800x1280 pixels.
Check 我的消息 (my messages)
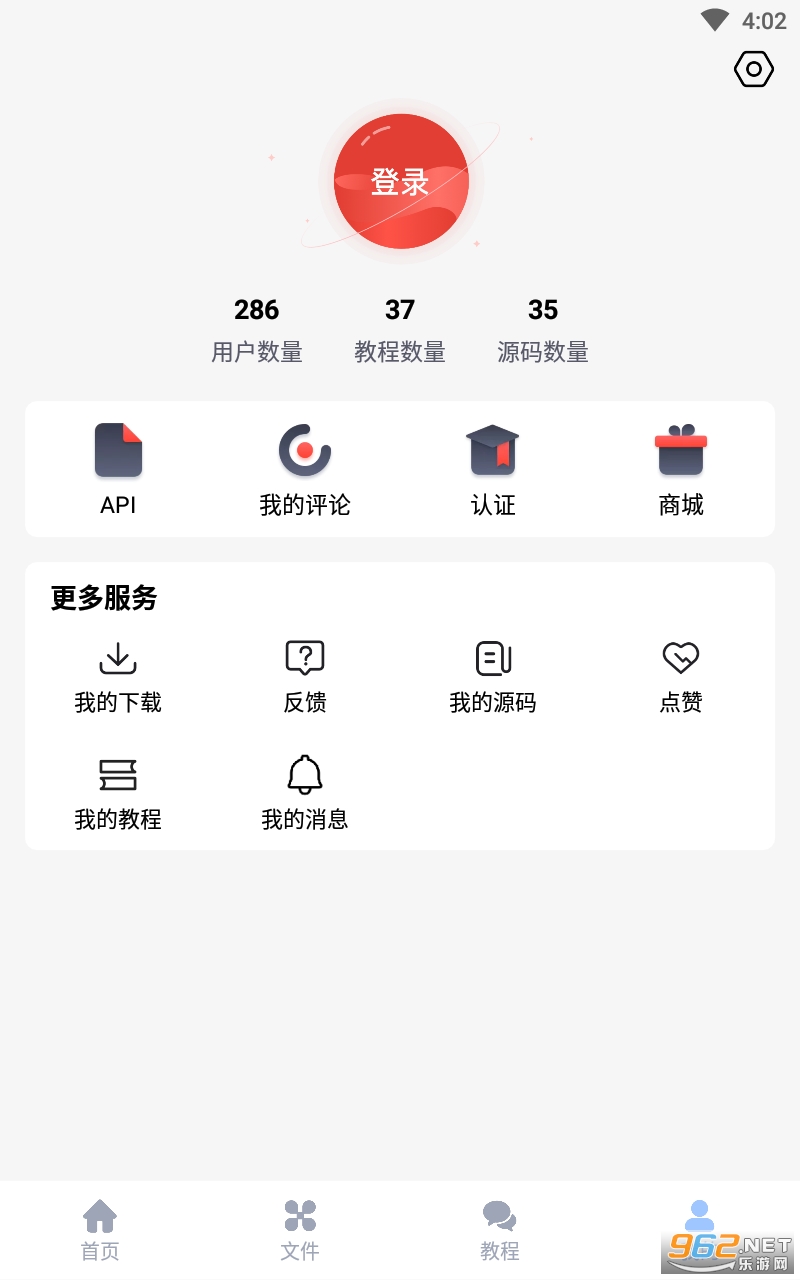[305, 794]
